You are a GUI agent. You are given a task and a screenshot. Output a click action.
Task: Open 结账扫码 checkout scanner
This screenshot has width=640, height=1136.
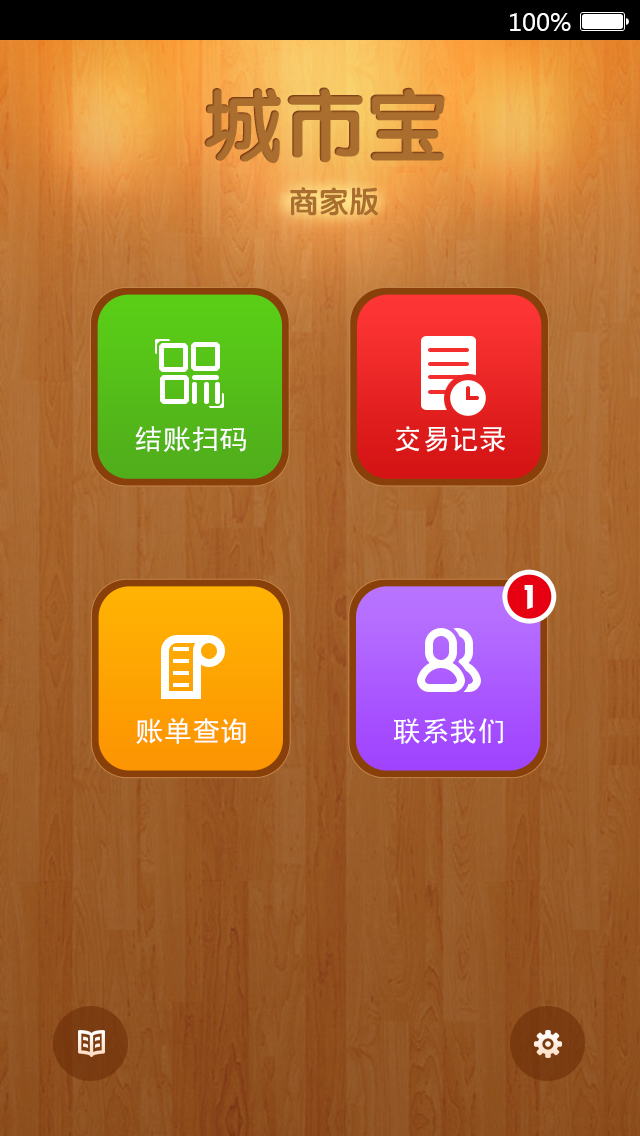[190, 387]
